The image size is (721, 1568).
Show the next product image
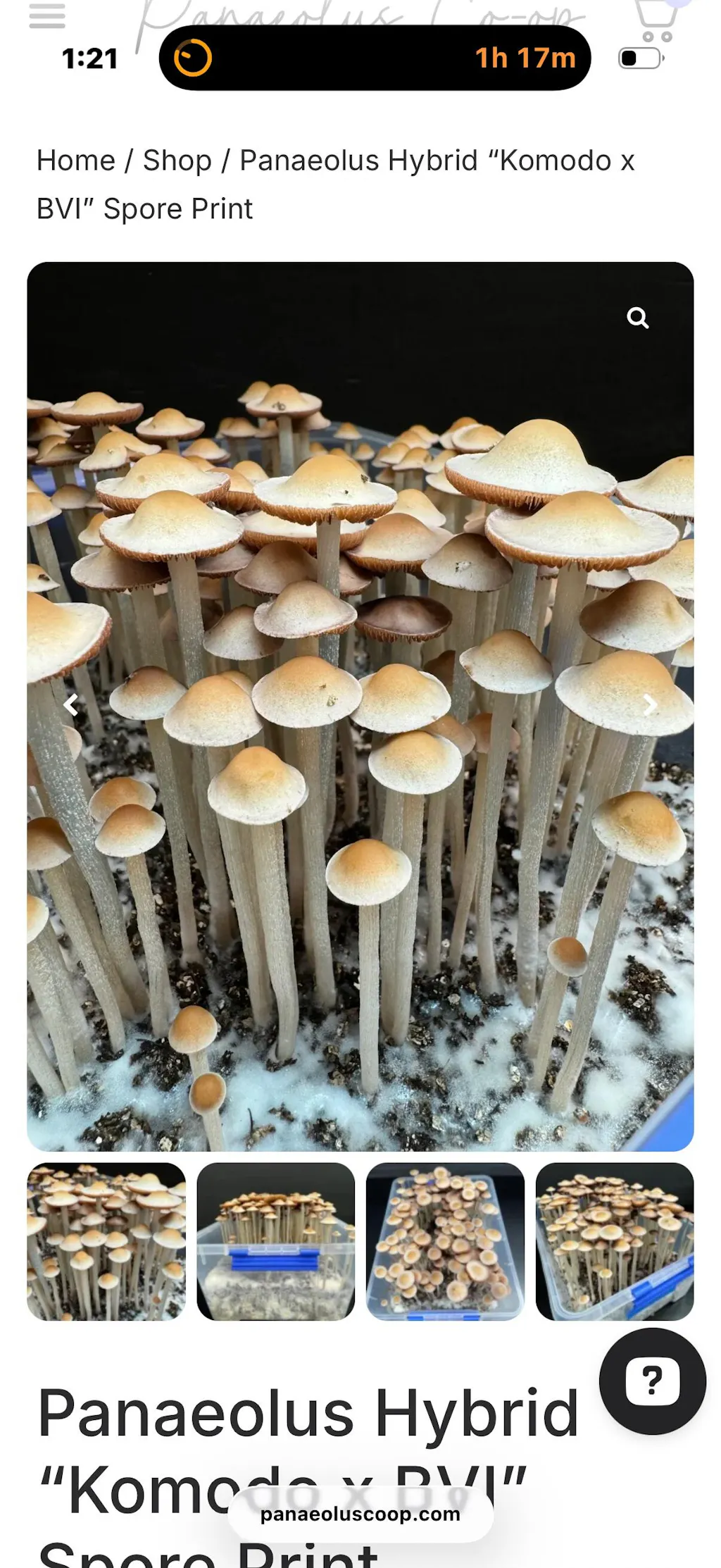click(x=650, y=705)
